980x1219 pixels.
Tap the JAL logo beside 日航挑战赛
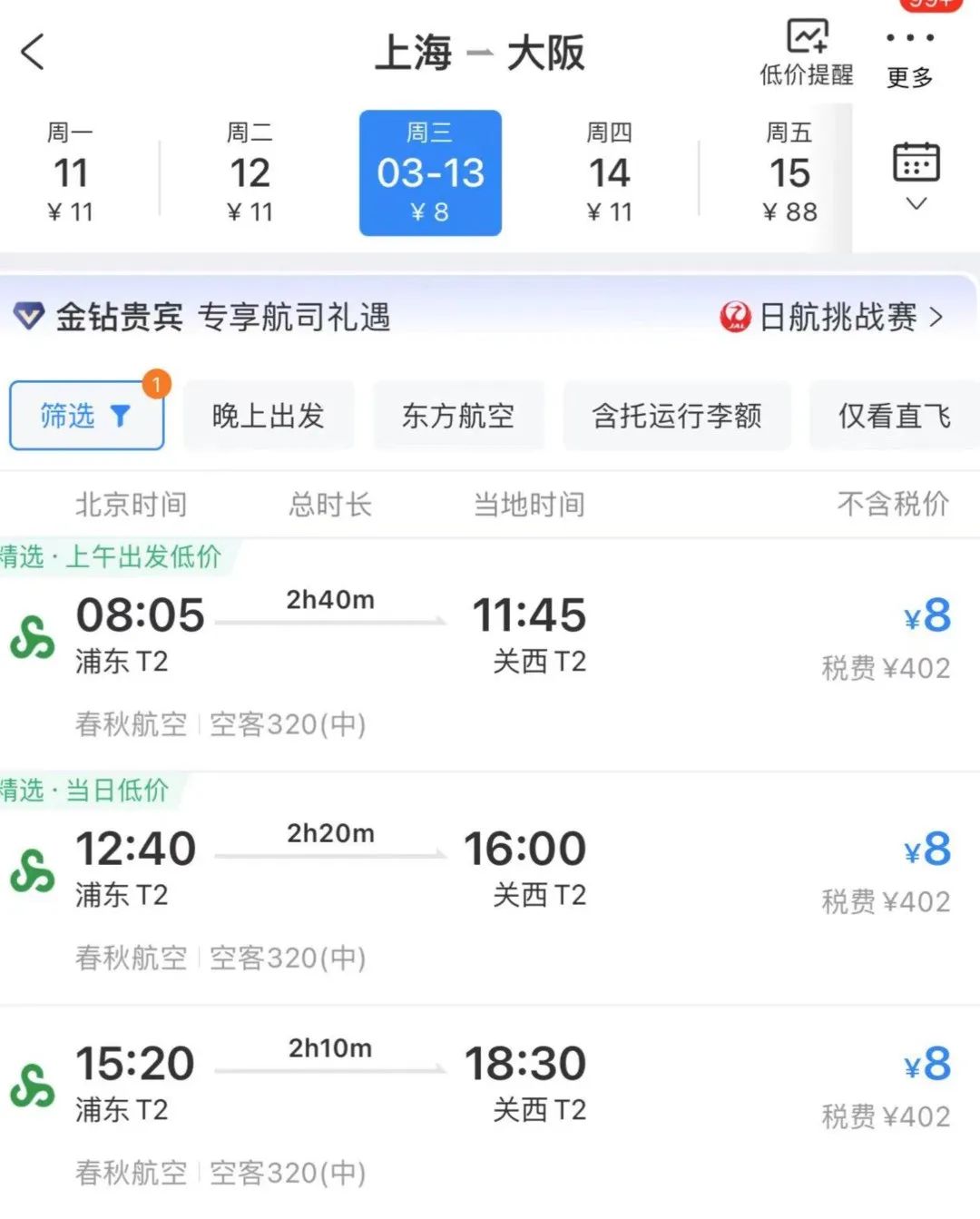(737, 317)
